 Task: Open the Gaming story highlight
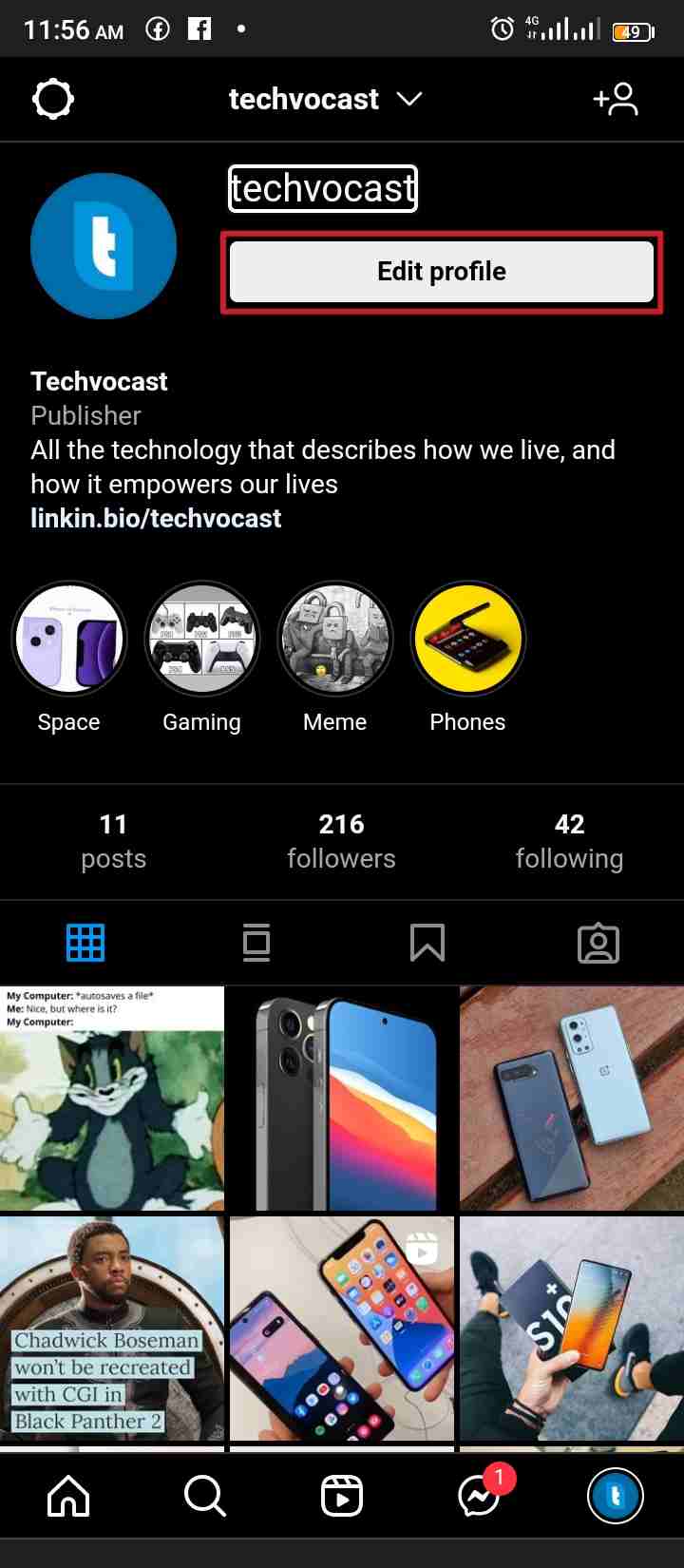(201, 639)
